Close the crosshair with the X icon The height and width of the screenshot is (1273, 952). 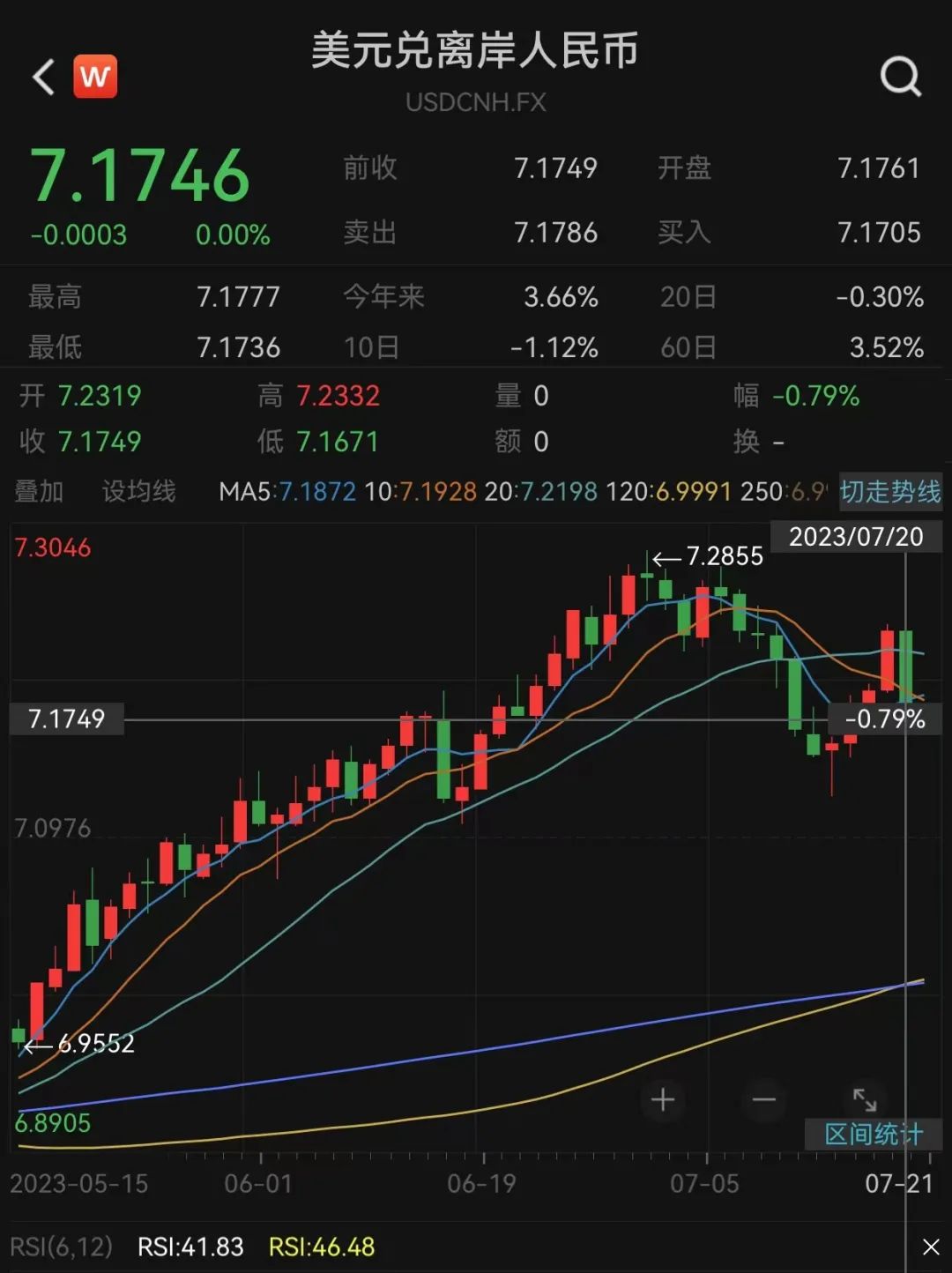coord(931,1247)
